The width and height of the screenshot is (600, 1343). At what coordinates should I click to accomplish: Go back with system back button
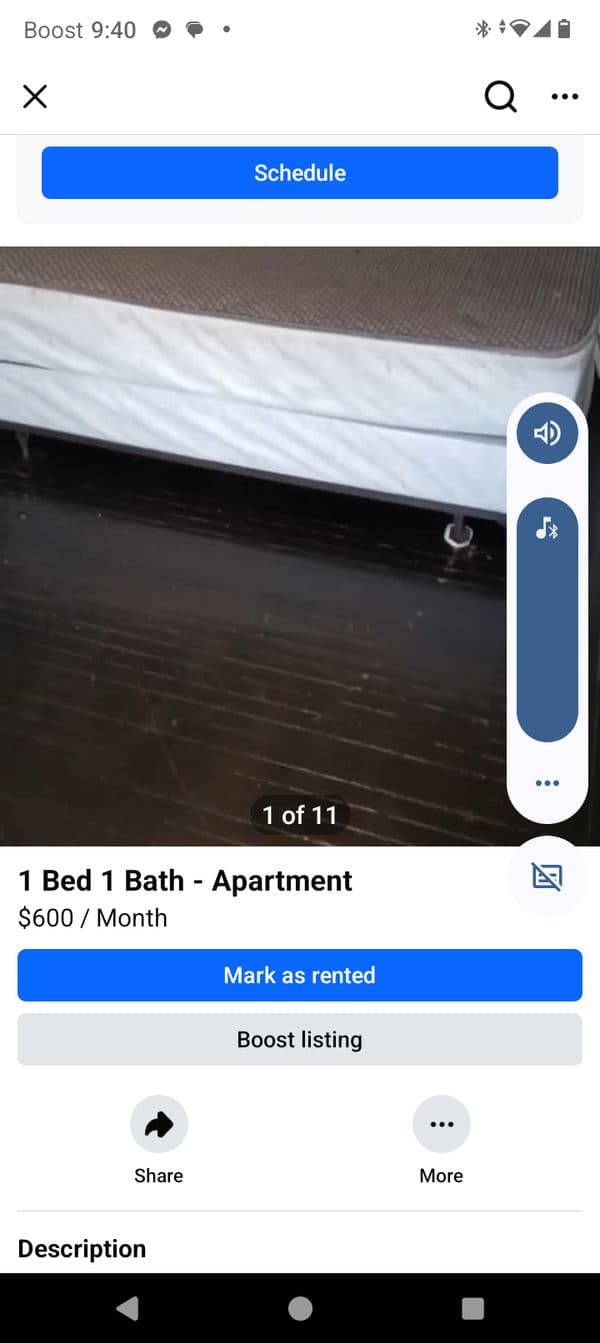click(127, 1308)
